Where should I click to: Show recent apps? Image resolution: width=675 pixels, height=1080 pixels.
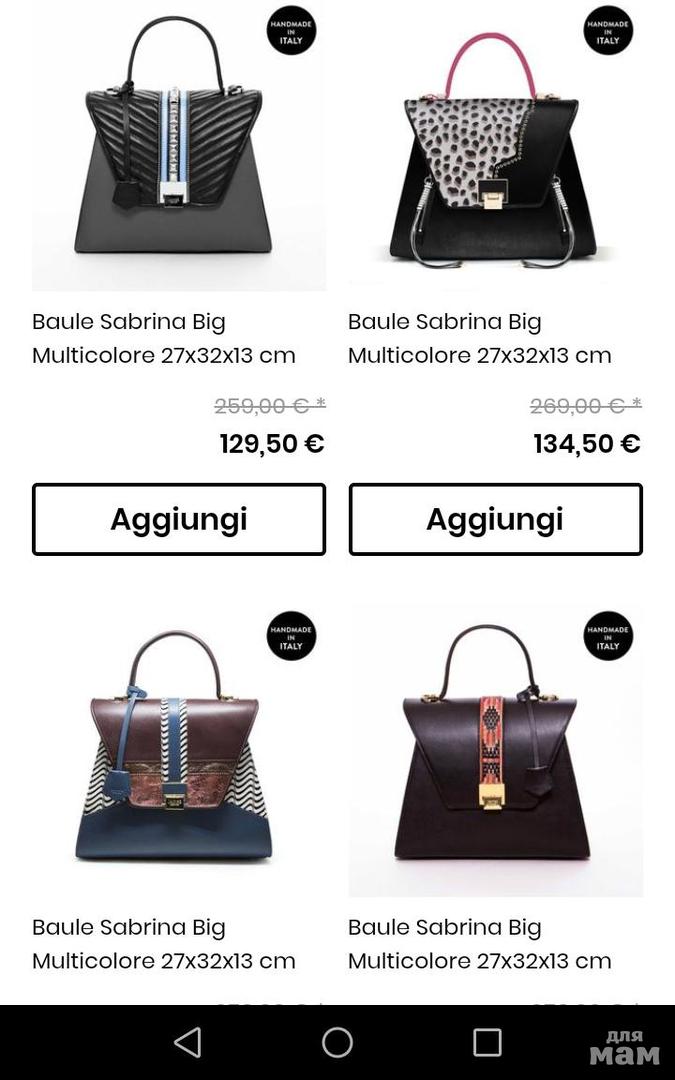click(487, 1042)
